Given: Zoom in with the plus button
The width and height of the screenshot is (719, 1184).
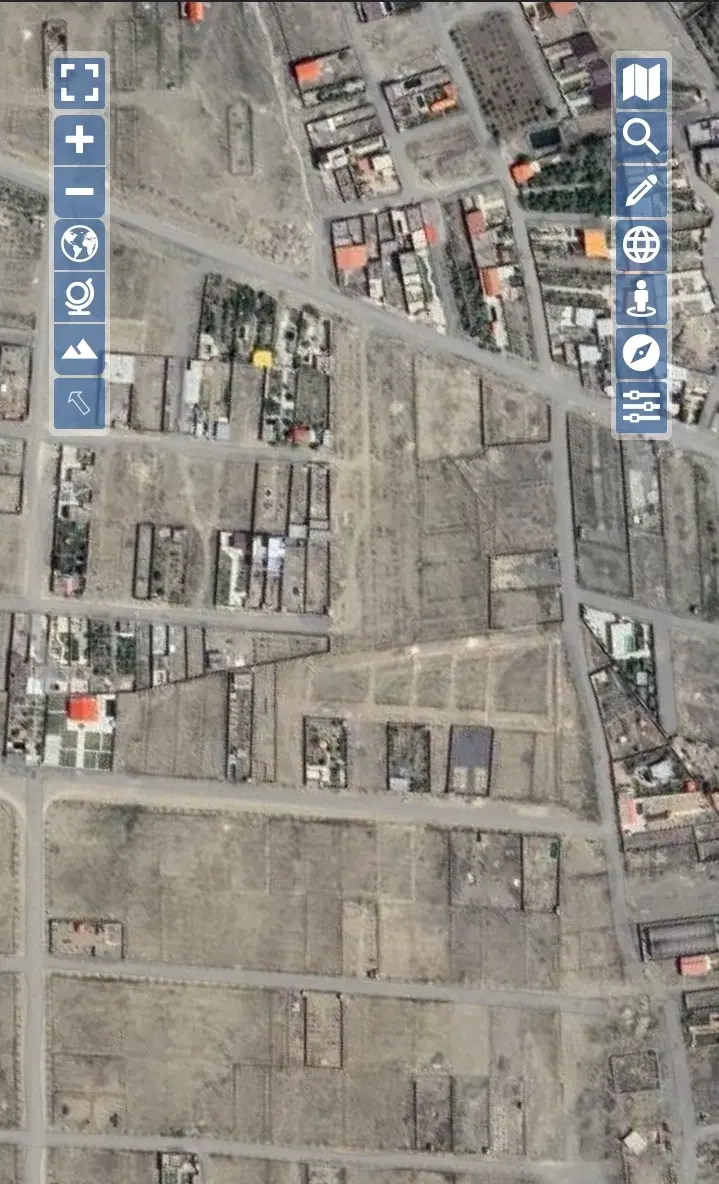Looking at the screenshot, I should click(79, 140).
